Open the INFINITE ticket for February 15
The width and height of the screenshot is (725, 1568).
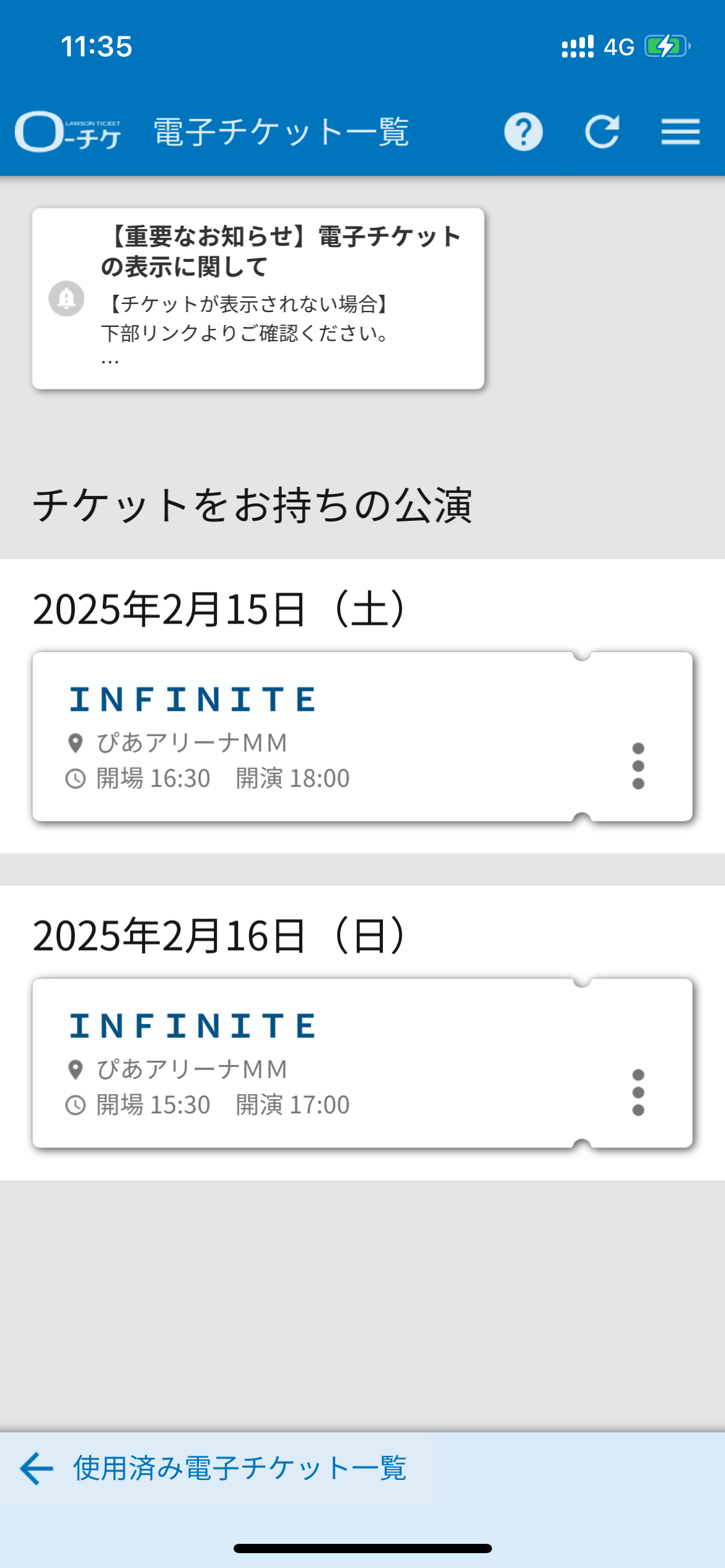362,737
